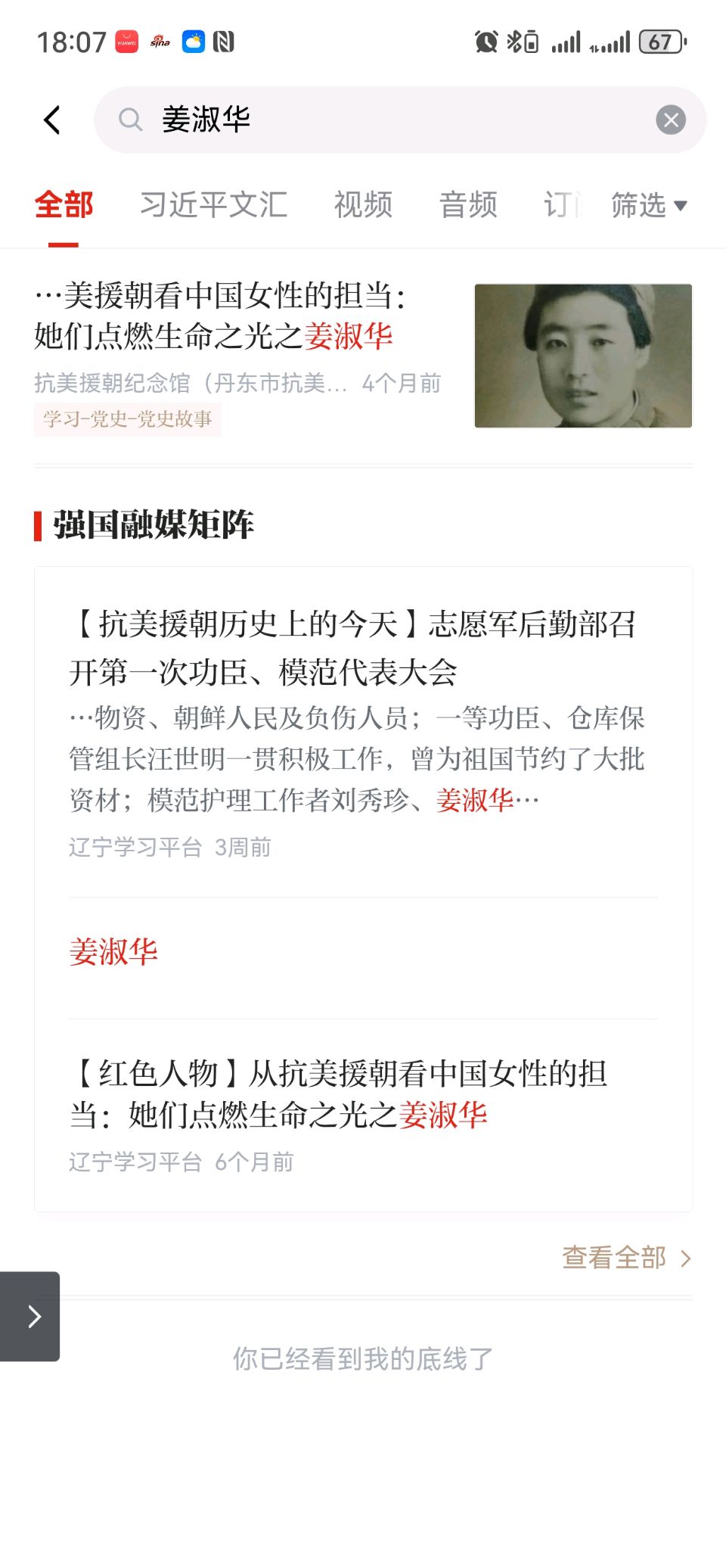726x1568 pixels.
Task: Switch to the 视频 tab
Action: tap(363, 204)
